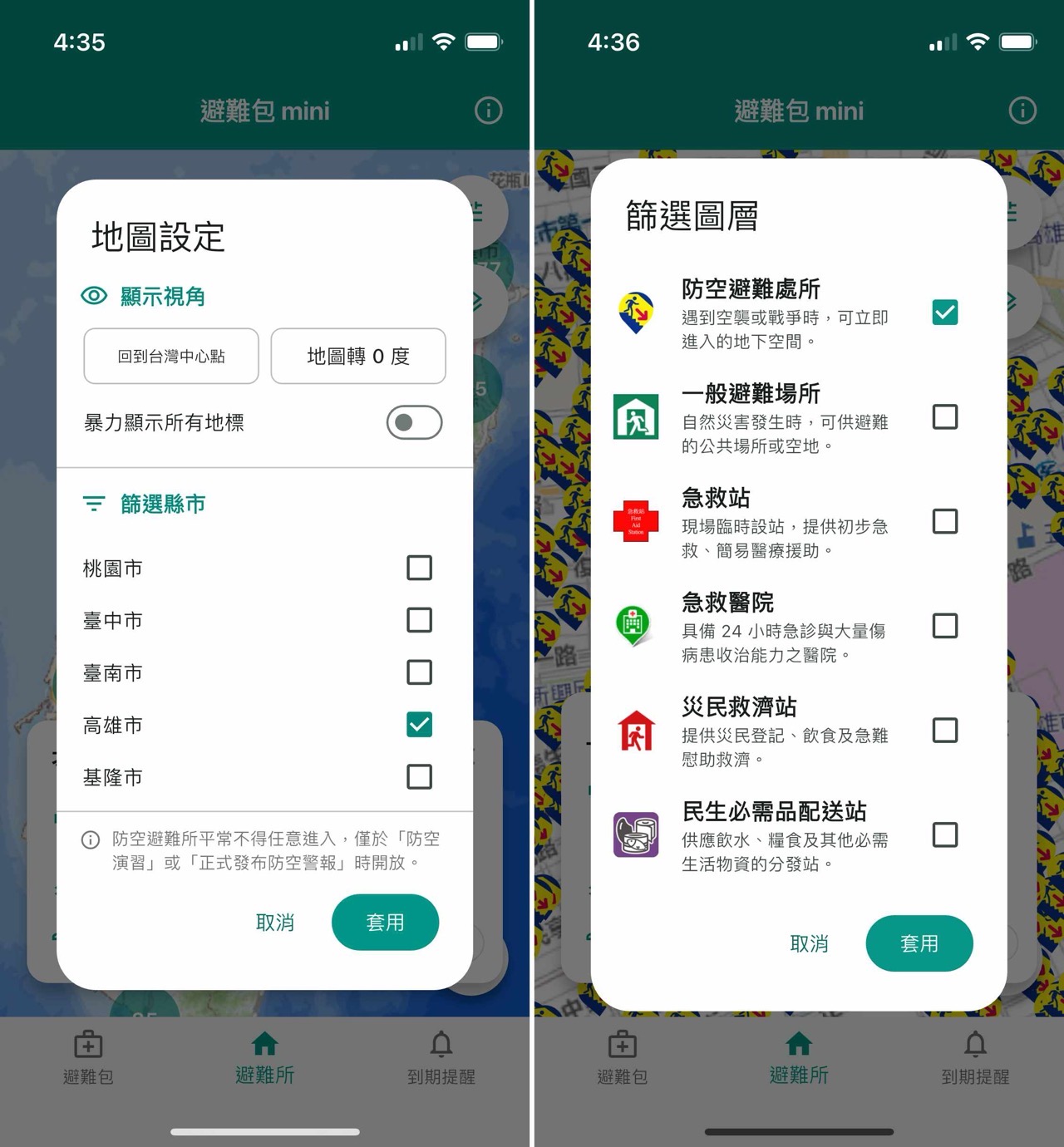
Task: Tap the 回到台灣中心點 button
Action: (x=171, y=356)
